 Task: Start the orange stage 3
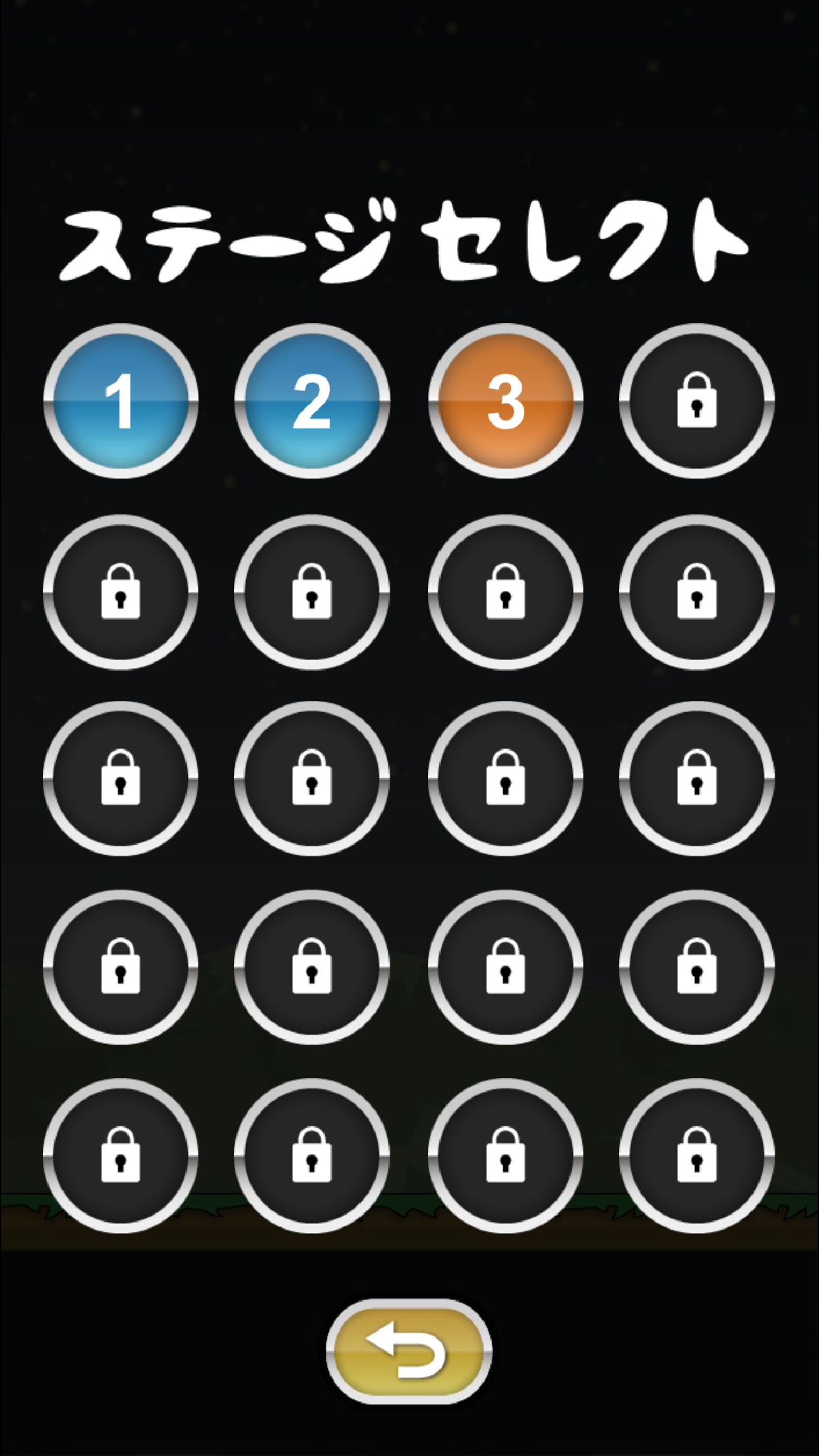[x=505, y=401]
